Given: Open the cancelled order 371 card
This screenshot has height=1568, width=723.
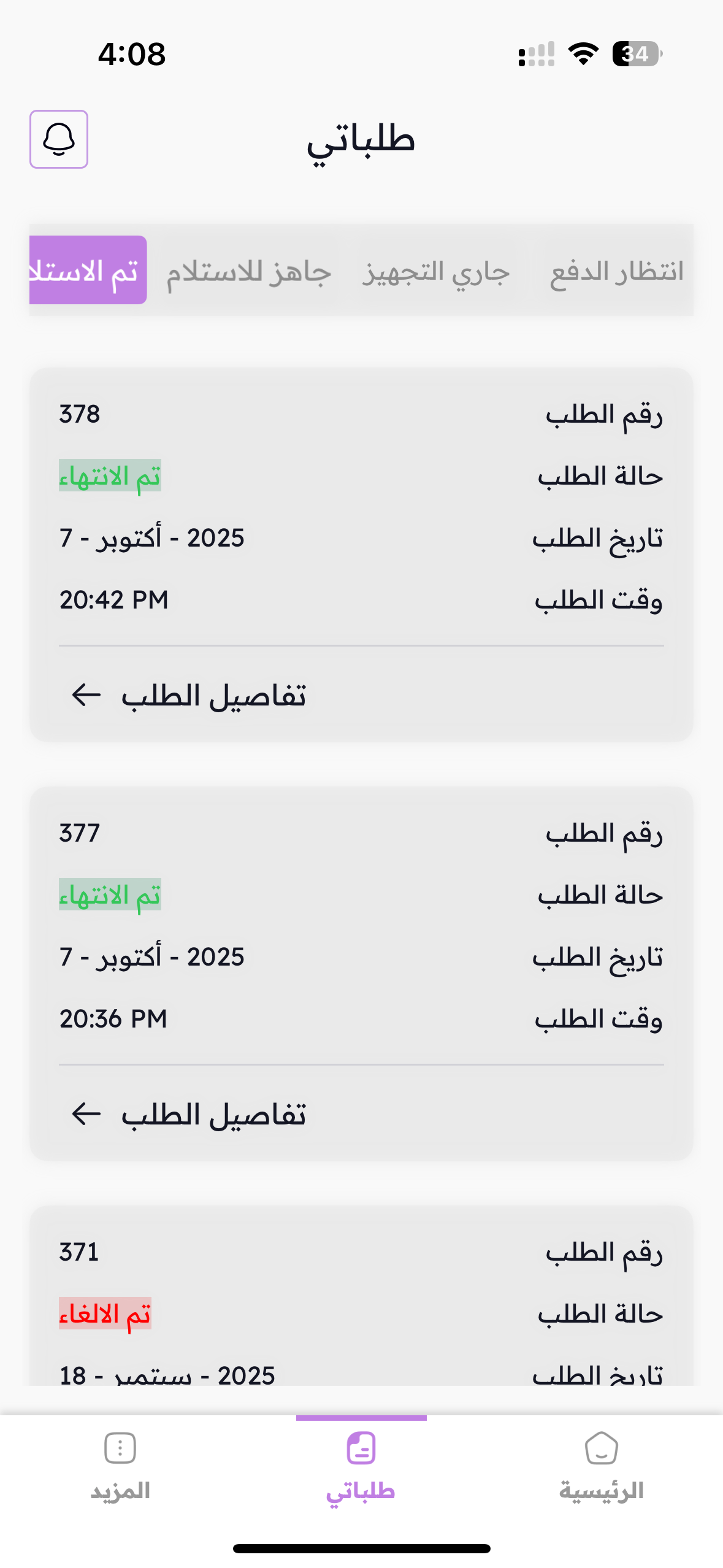Looking at the screenshot, I should click(x=361, y=1294).
